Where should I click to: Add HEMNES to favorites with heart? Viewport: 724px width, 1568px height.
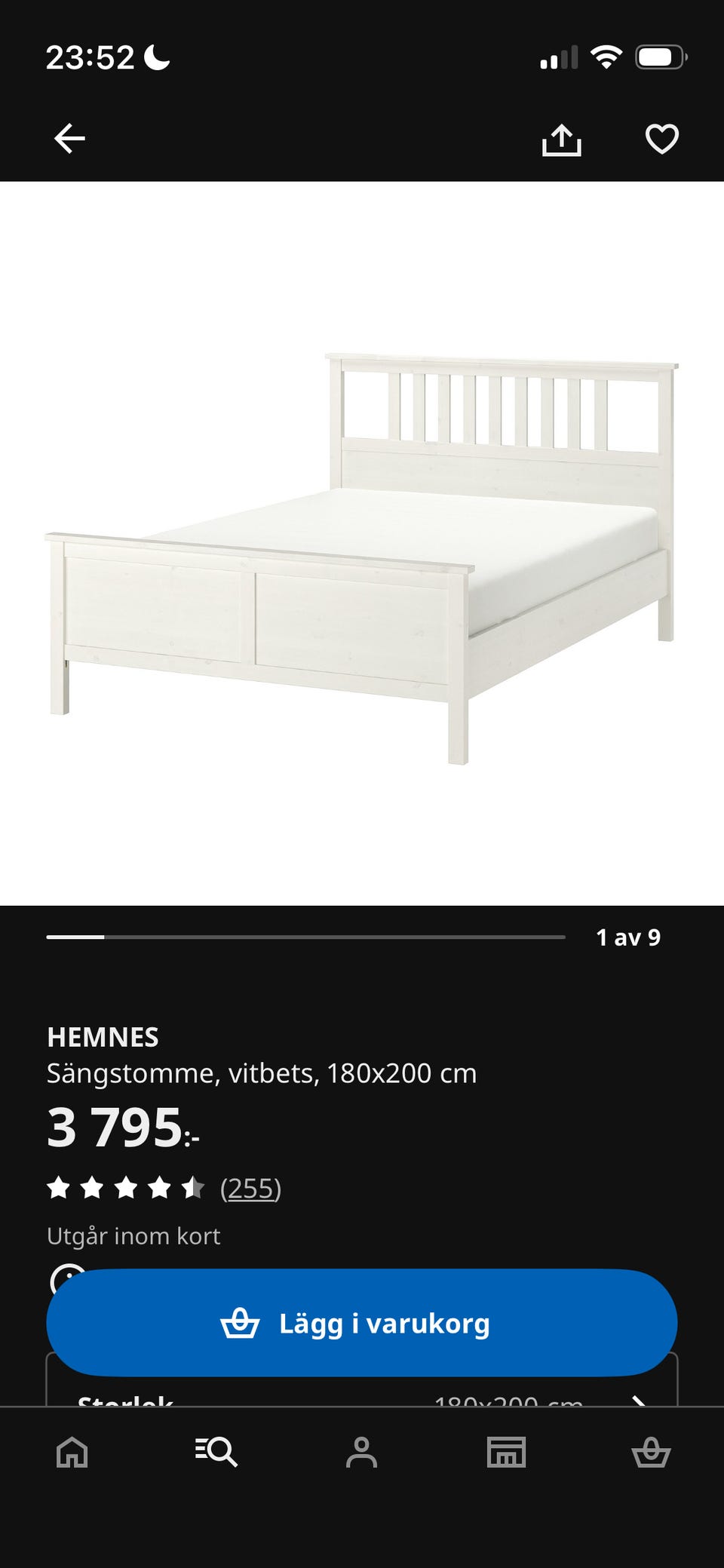coord(661,139)
